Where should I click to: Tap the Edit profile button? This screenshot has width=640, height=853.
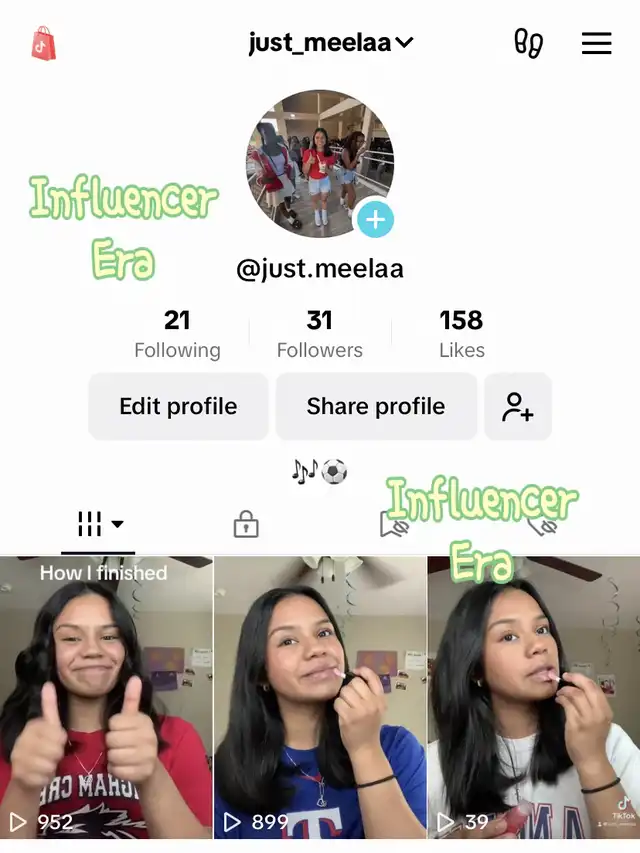point(178,406)
